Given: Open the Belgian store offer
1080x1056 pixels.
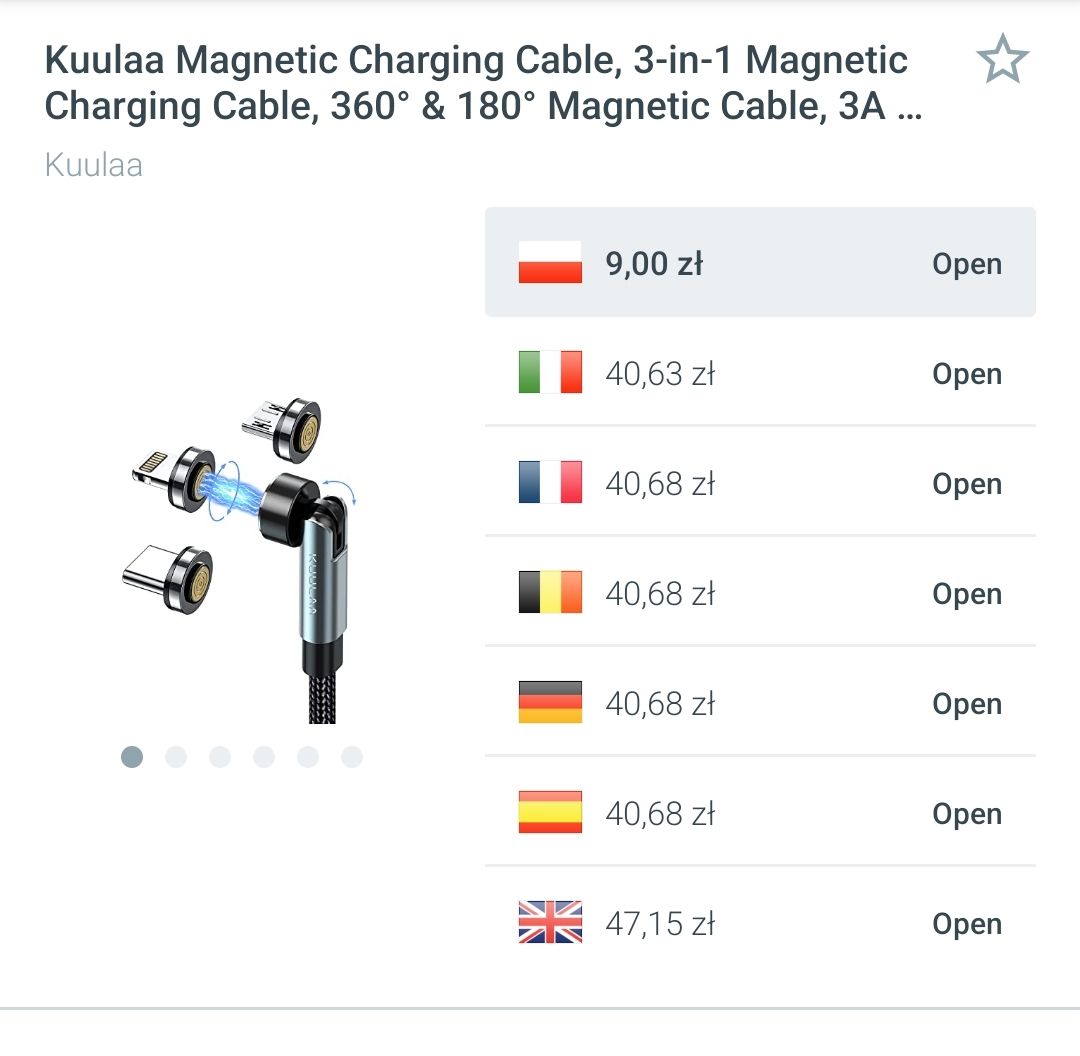Looking at the screenshot, I should (x=966, y=594).
